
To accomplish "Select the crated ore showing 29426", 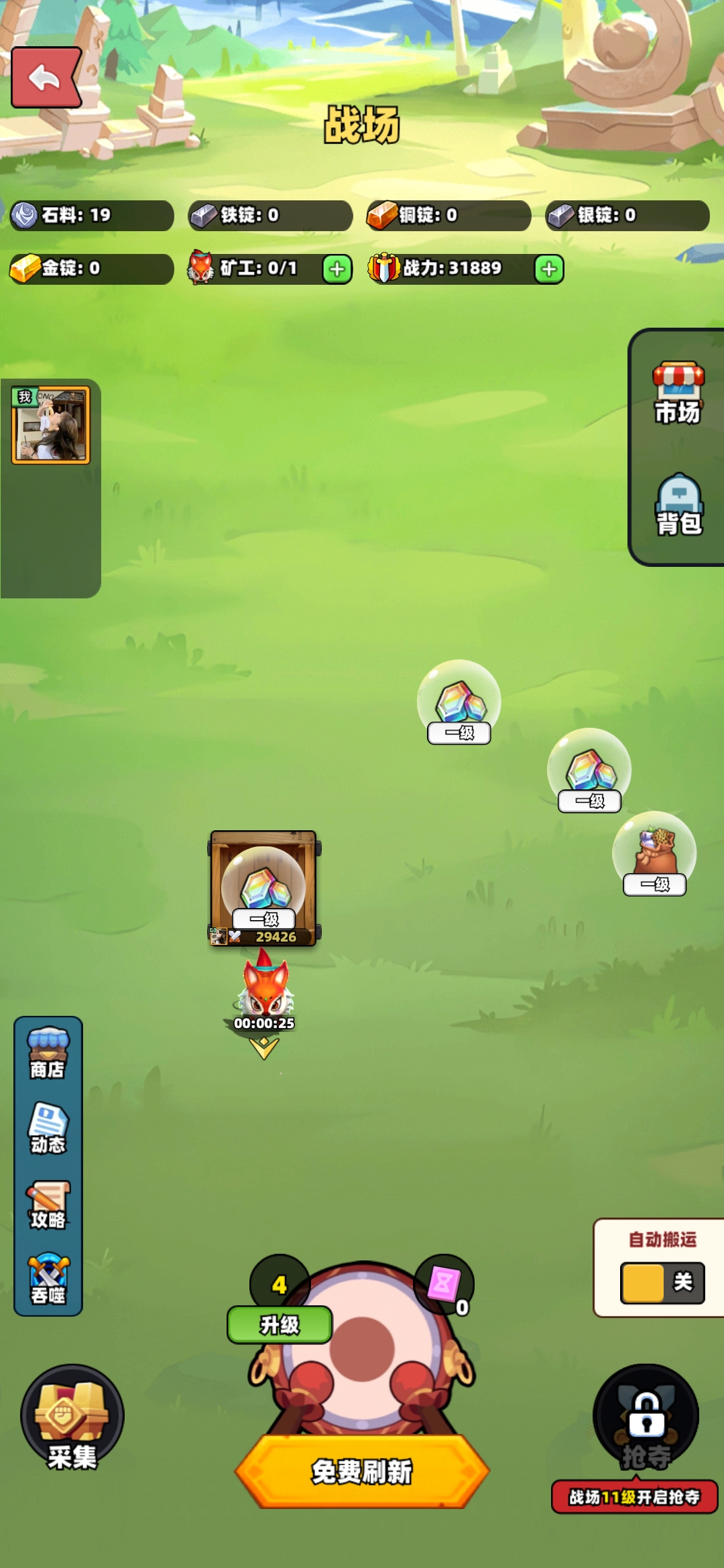I will pyautogui.click(x=263, y=888).
